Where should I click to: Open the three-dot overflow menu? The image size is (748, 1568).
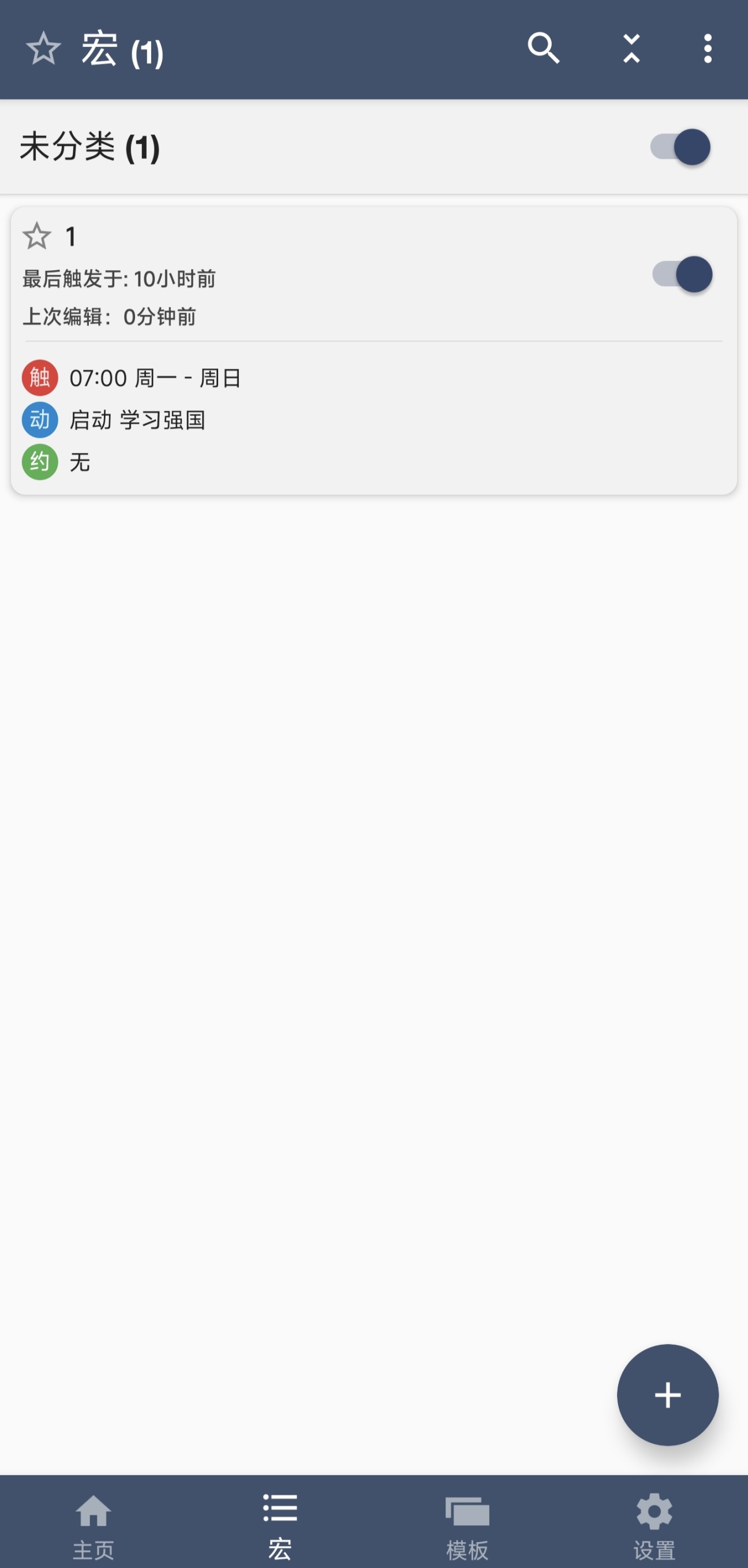coord(707,48)
